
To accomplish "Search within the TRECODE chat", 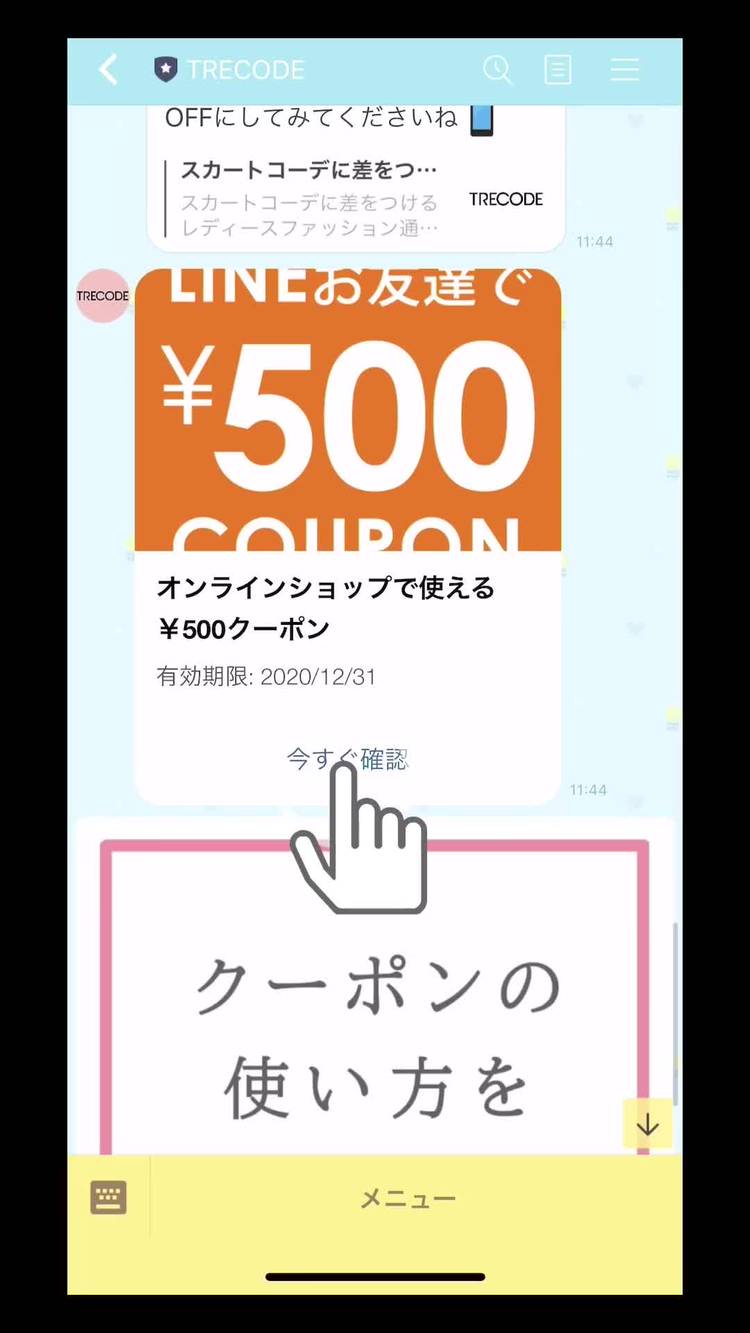I will pos(497,70).
